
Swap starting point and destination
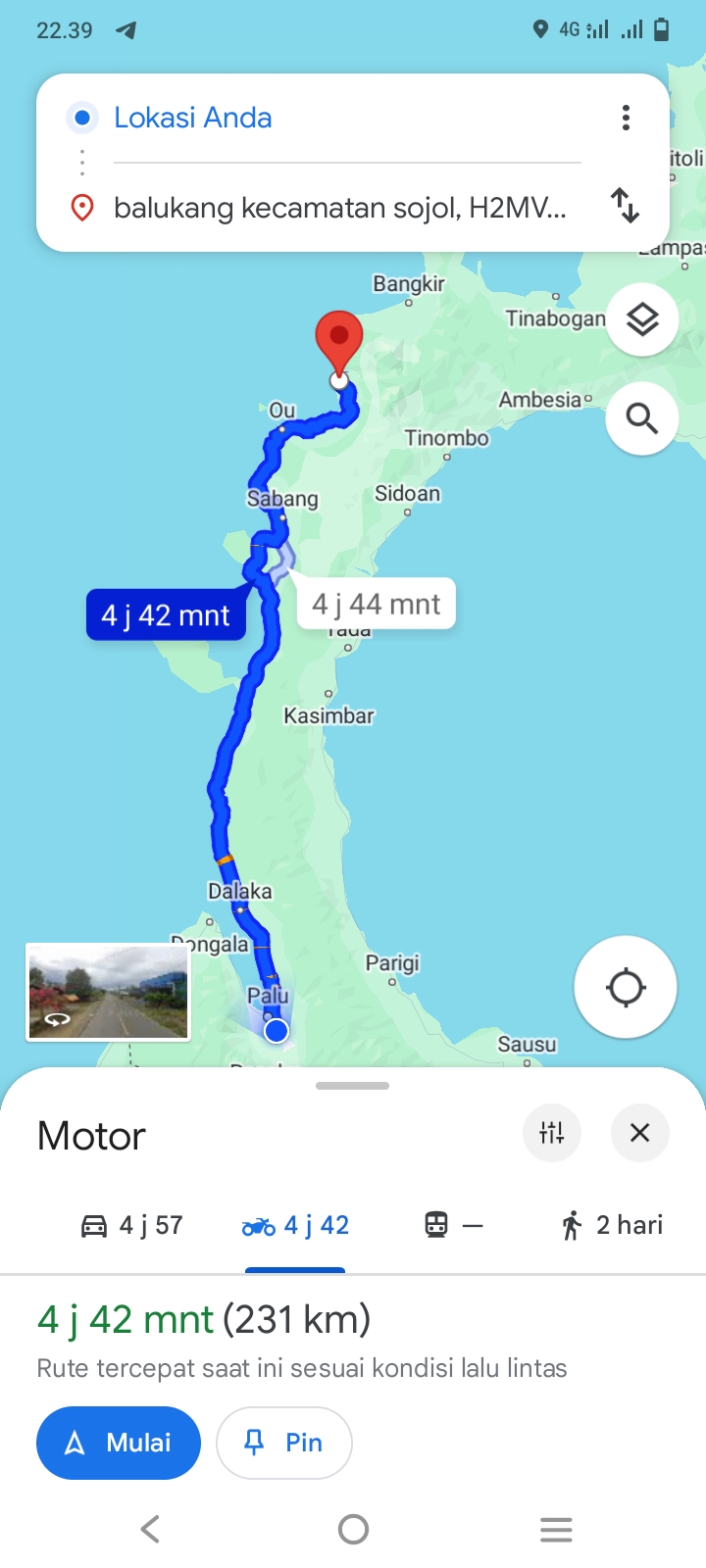click(x=625, y=206)
